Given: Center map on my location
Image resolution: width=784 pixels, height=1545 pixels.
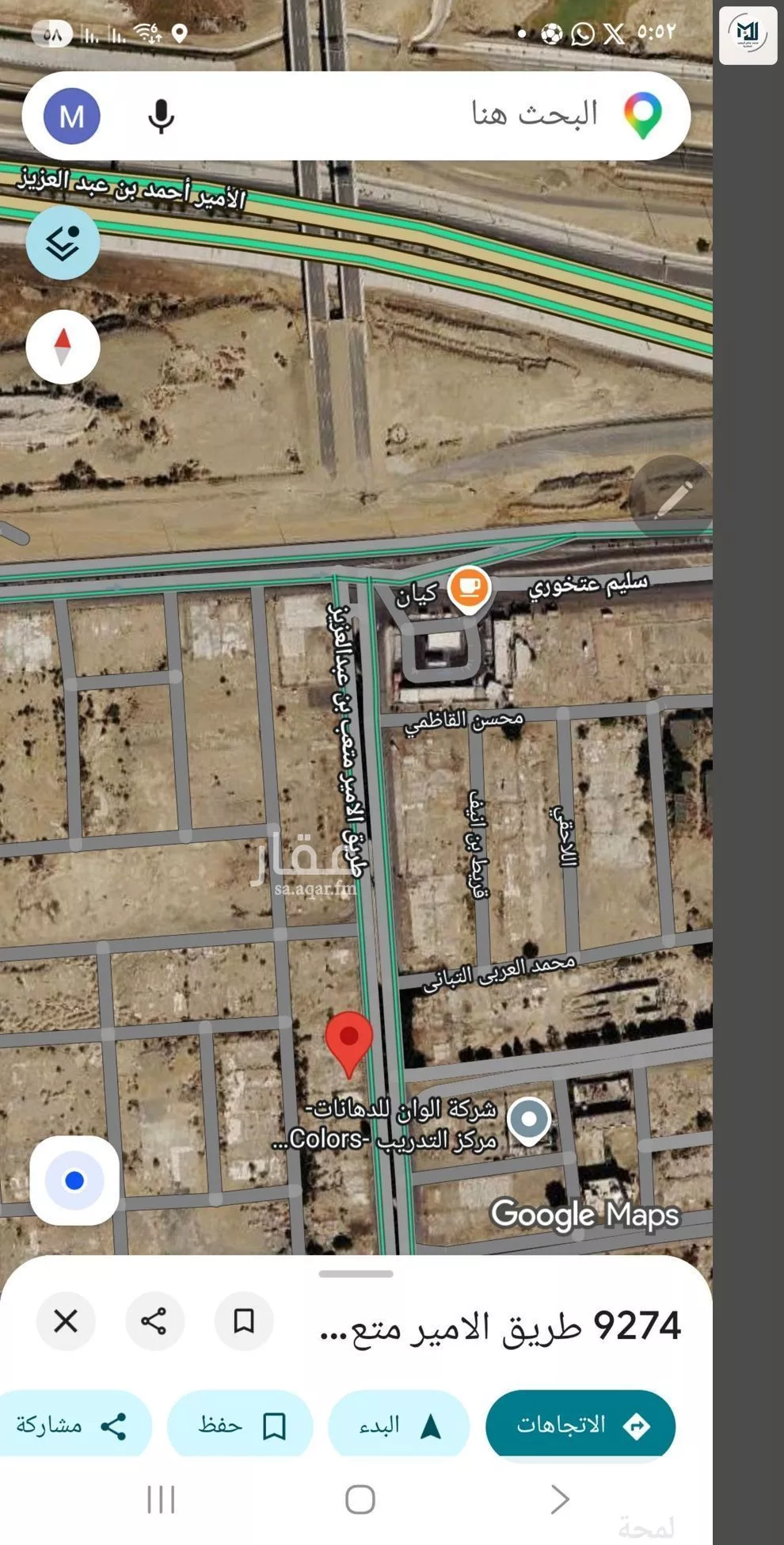Looking at the screenshot, I should [x=74, y=1181].
